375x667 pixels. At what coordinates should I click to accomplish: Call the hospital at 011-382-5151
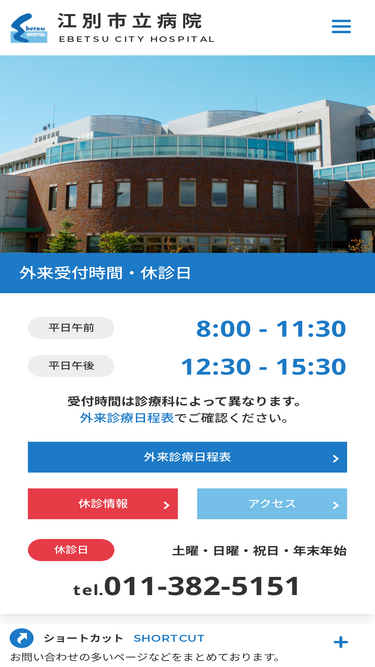pyautogui.click(x=187, y=587)
